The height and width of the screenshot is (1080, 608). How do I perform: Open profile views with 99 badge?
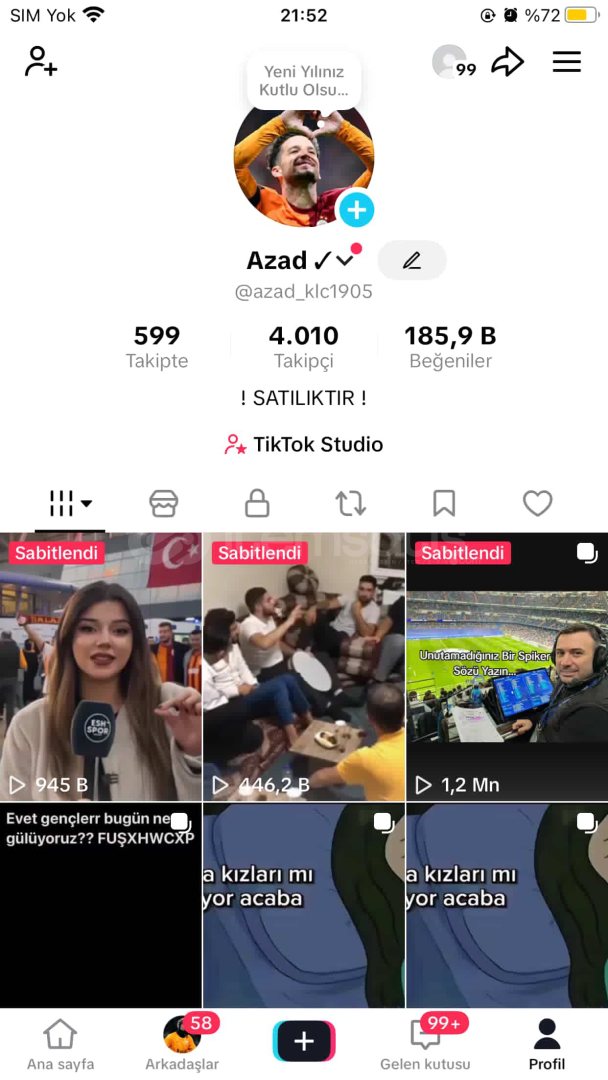click(453, 63)
